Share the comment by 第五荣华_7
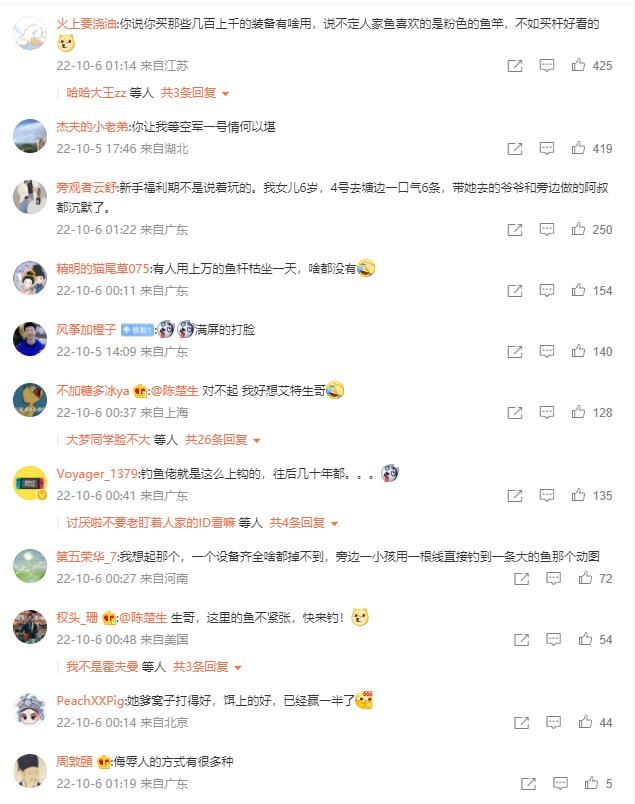The width and height of the screenshot is (635, 804). coord(521,578)
